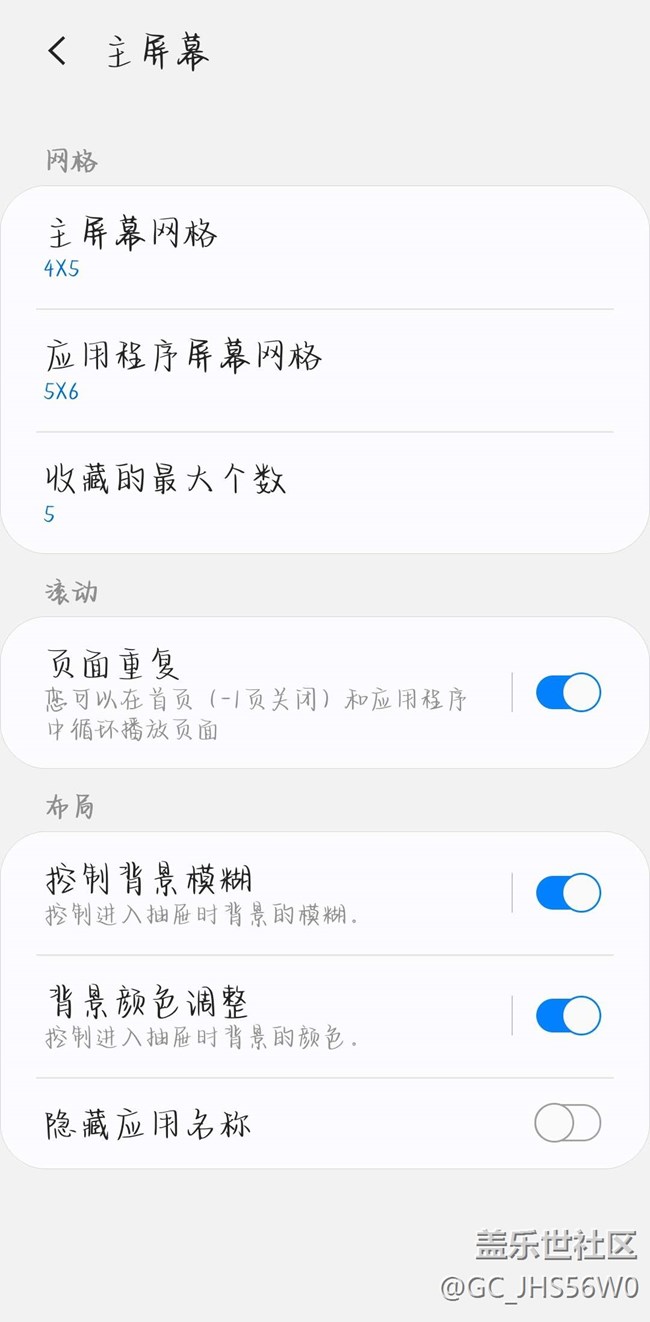Enable the 隐藏应用名称 switch
This screenshot has width=650, height=1322.
pos(568,1123)
